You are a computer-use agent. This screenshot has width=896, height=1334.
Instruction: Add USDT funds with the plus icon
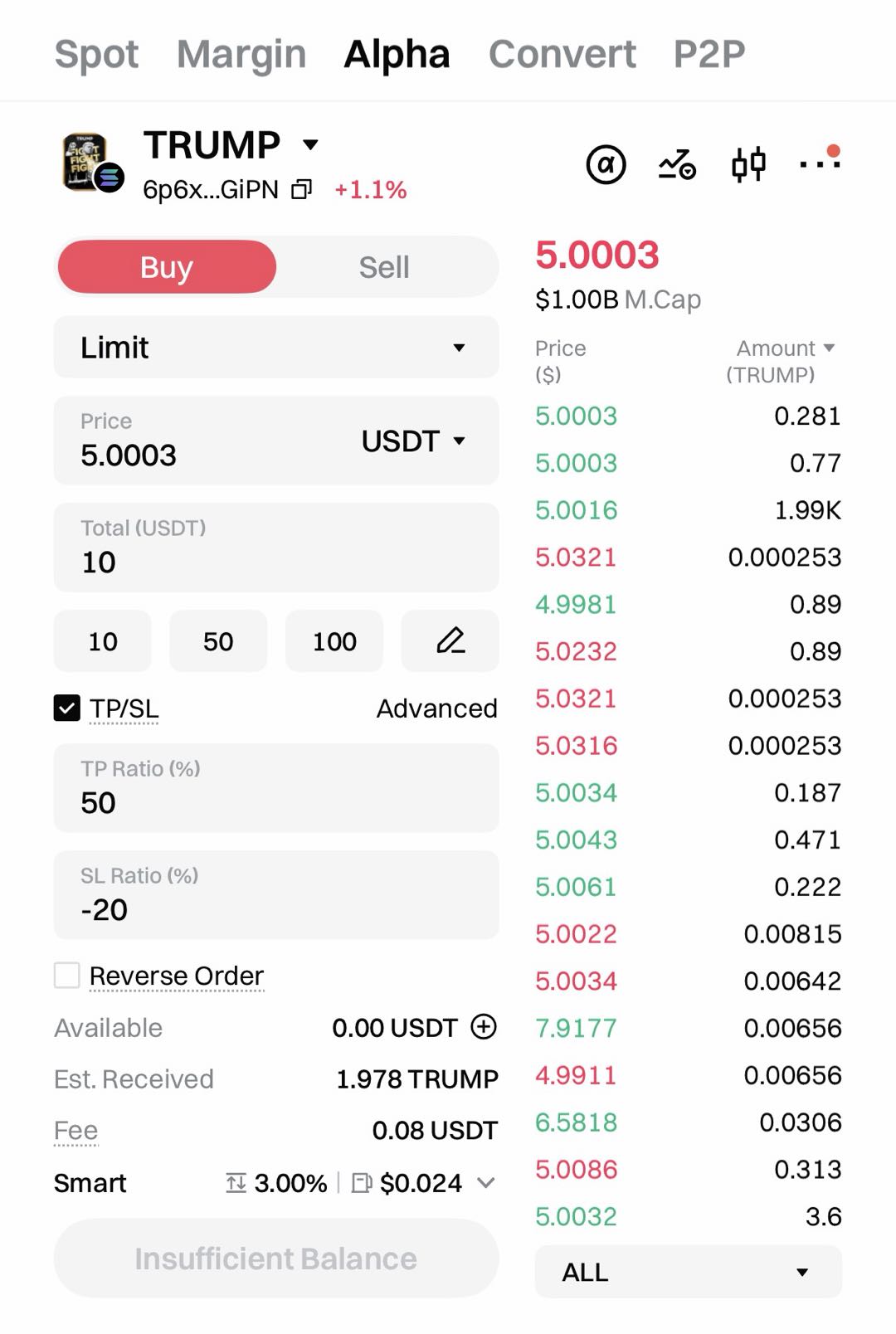pyautogui.click(x=484, y=1027)
